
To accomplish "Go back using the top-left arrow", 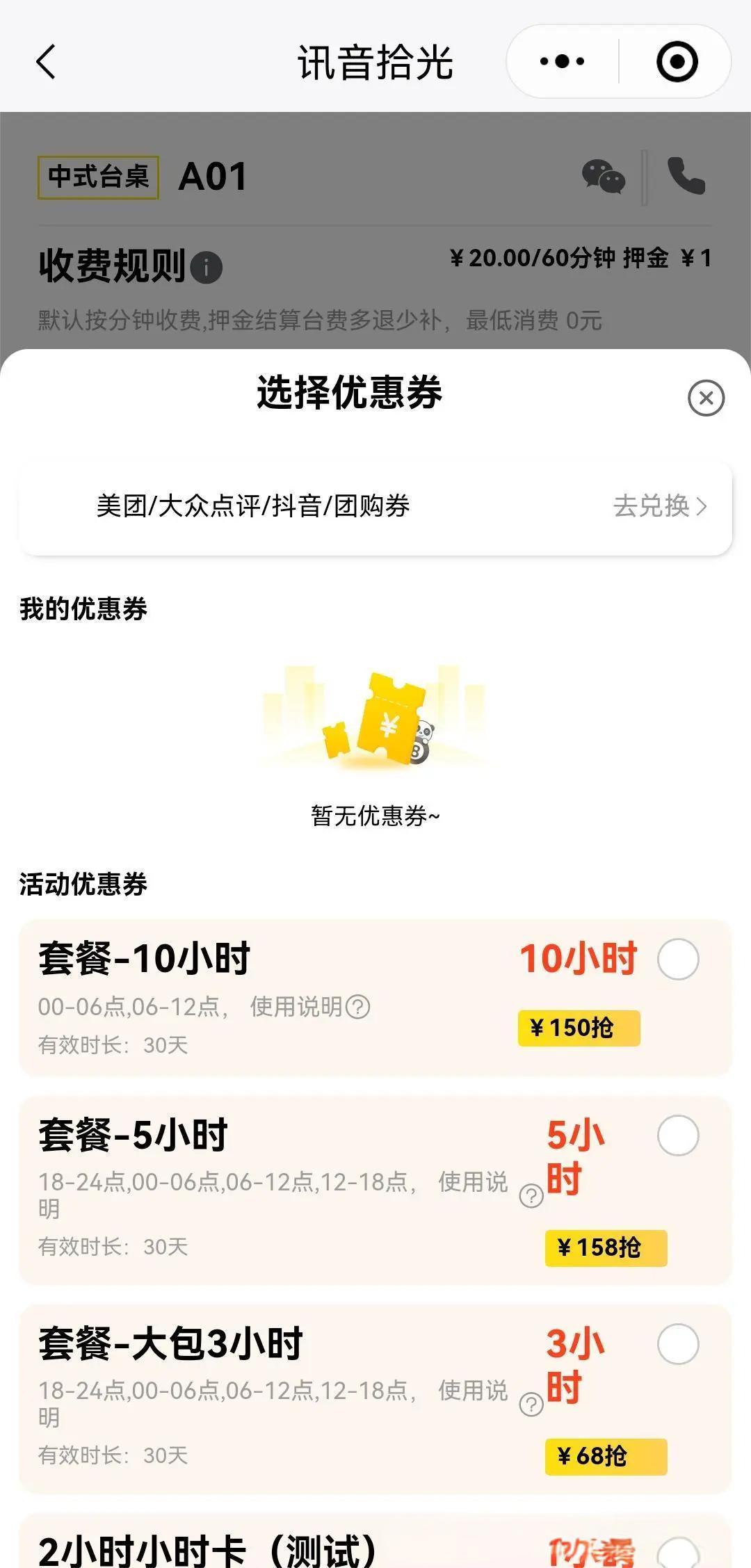I will [46, 62].
